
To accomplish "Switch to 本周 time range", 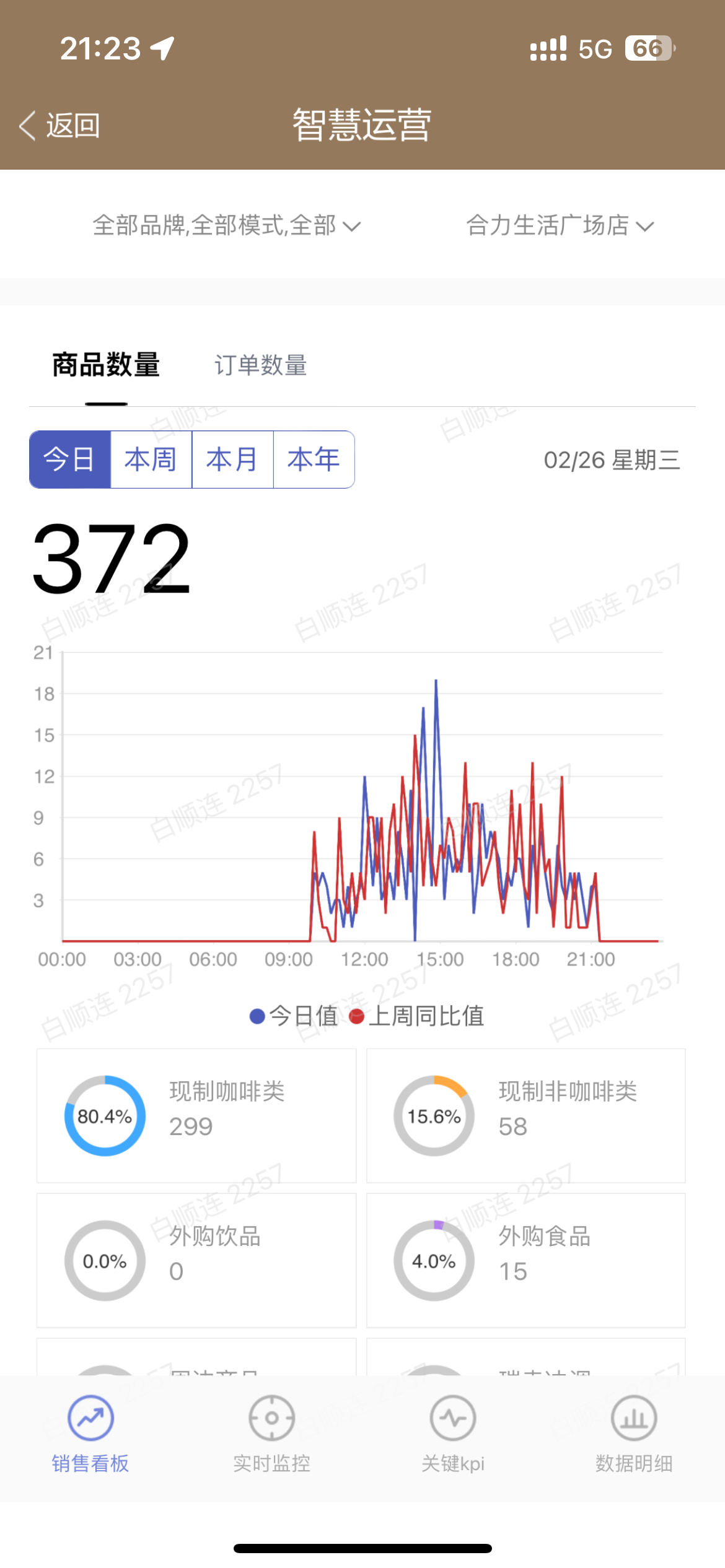I will coord(151,460).
